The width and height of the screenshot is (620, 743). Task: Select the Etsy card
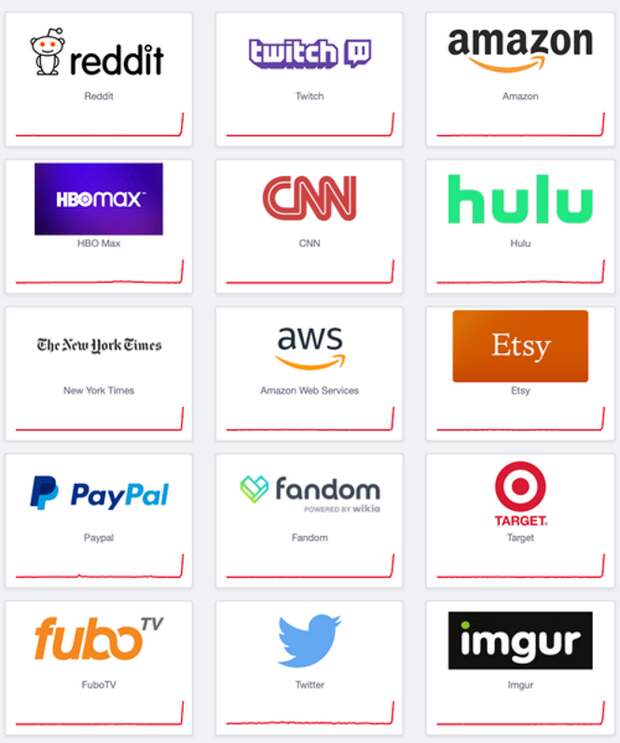point(520,372)
